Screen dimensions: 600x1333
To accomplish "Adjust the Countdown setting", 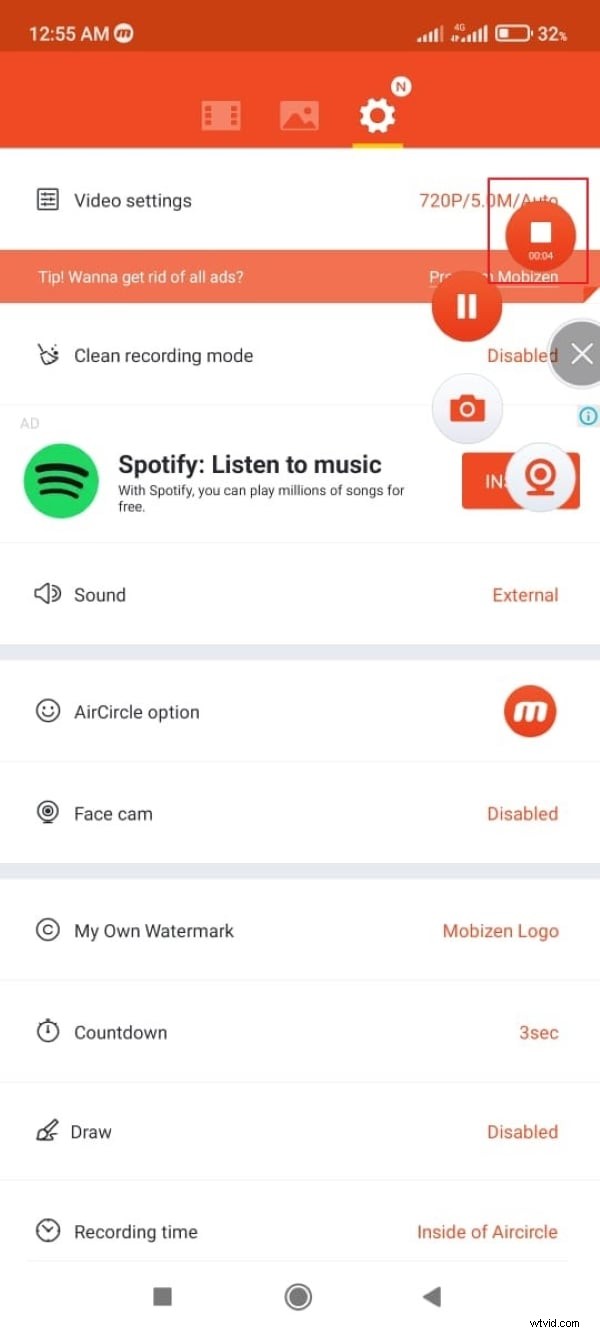I will point(300,1032).
